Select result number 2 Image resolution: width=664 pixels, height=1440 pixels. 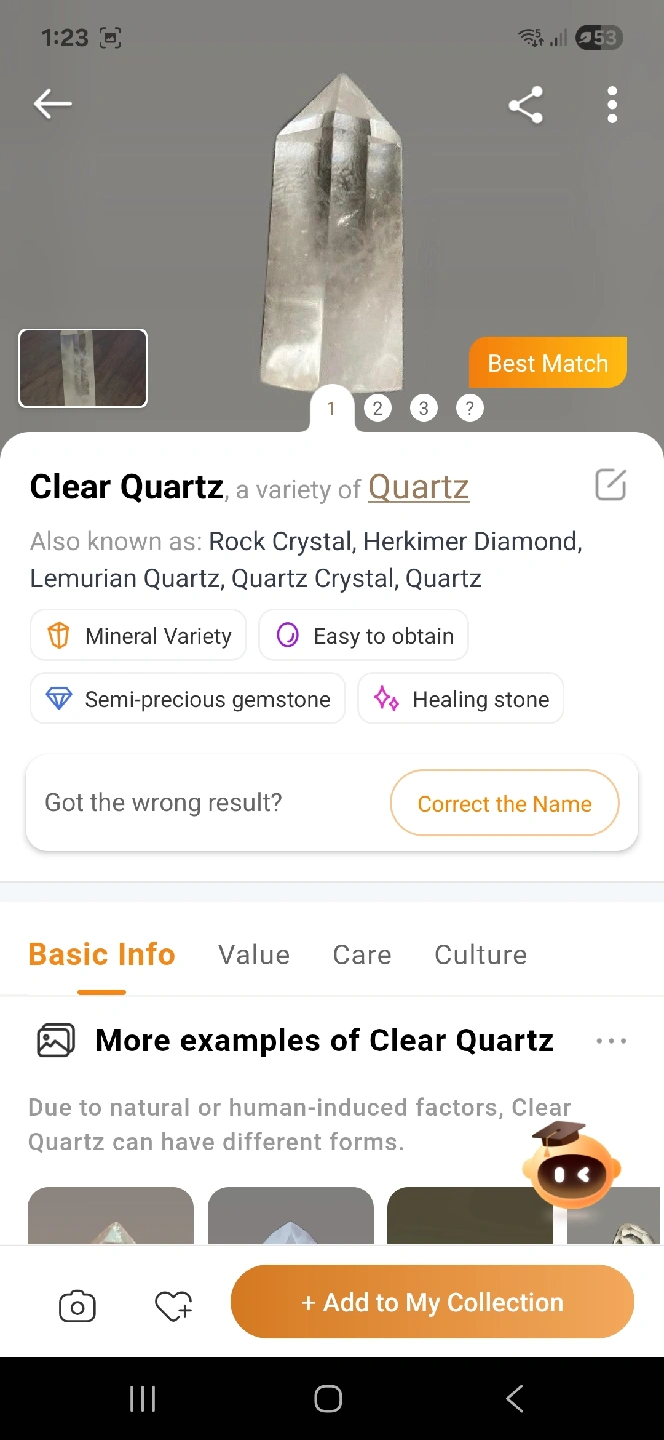click(377, 408)
